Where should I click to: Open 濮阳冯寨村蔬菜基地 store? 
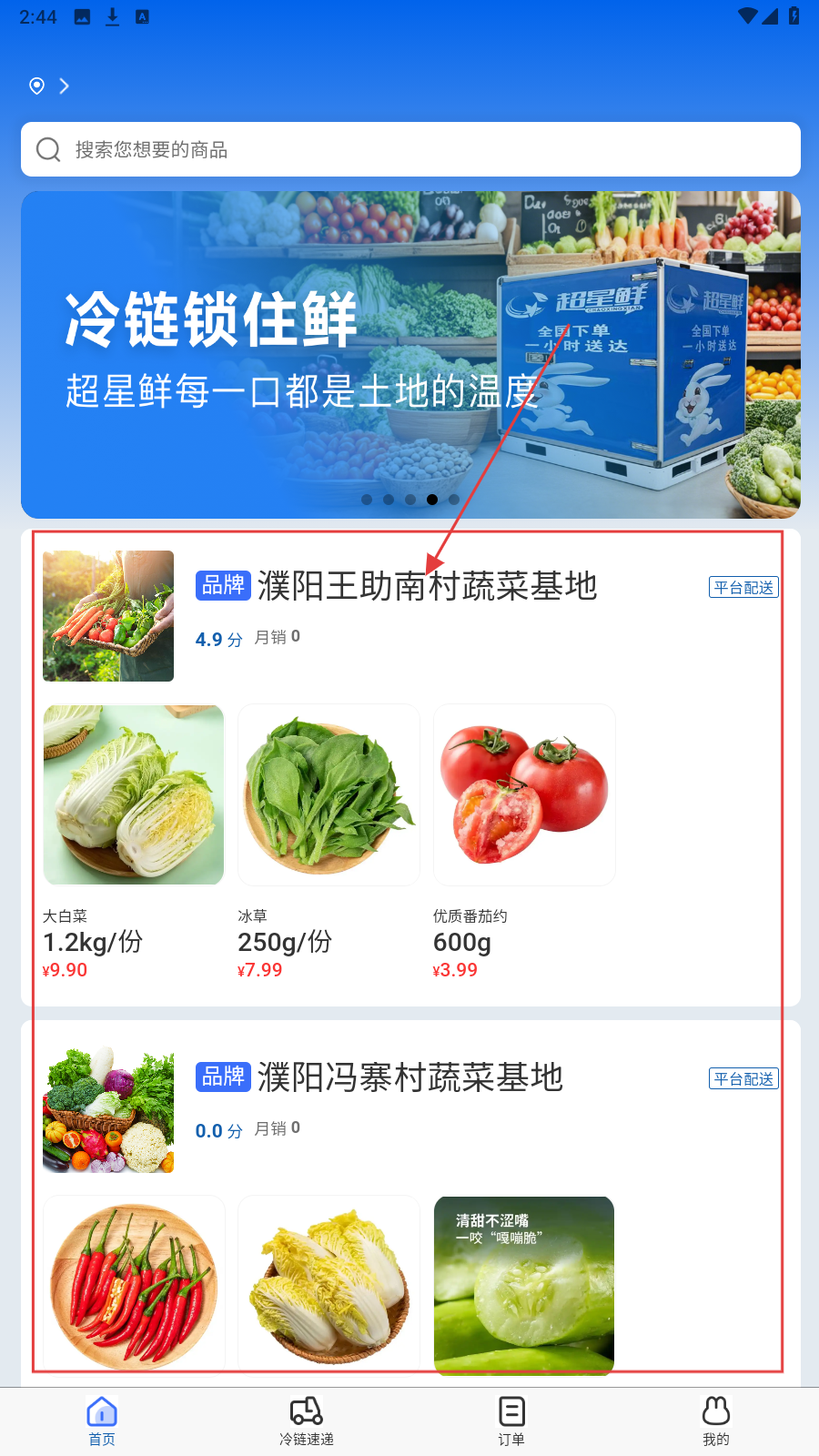(409, 1078)
